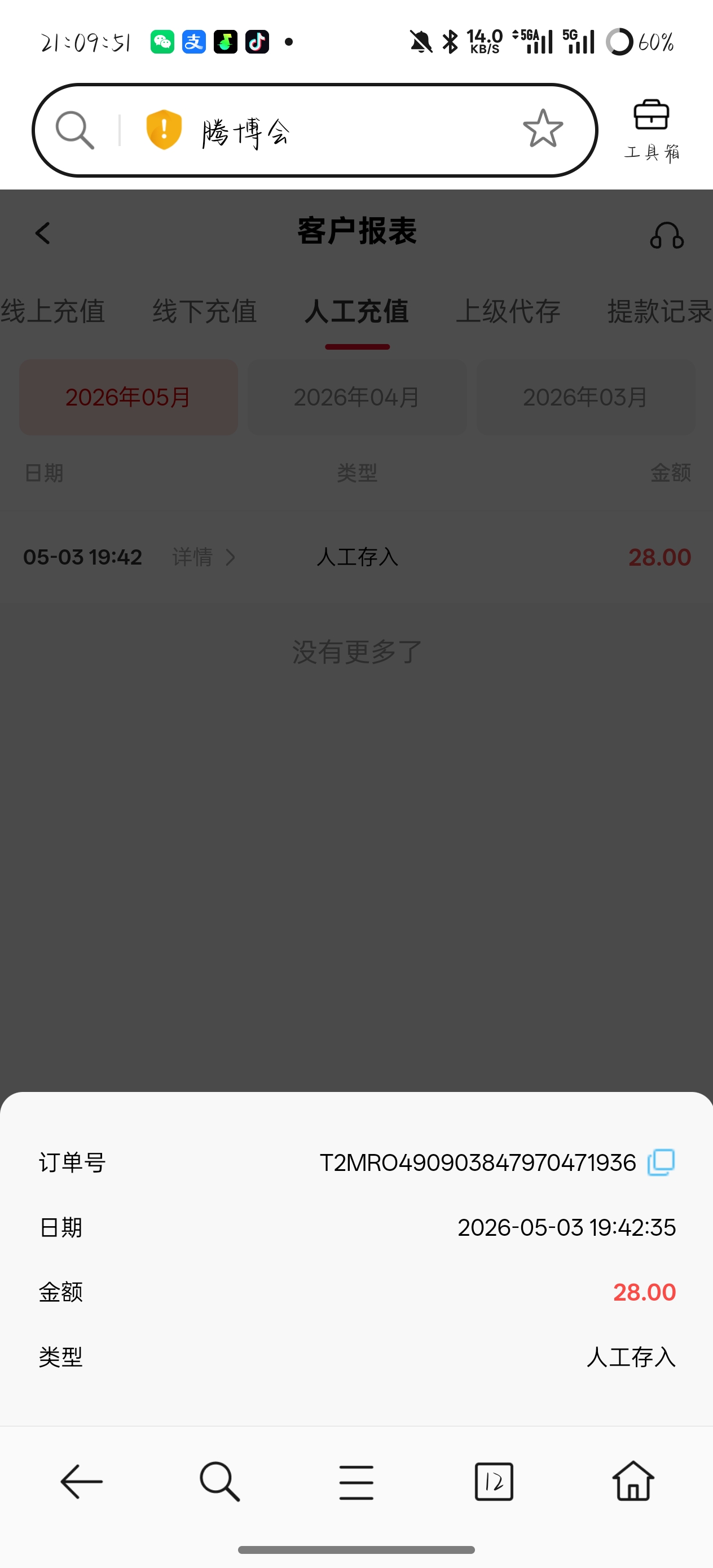Switch to 线下充值 tab

point(205,311)
